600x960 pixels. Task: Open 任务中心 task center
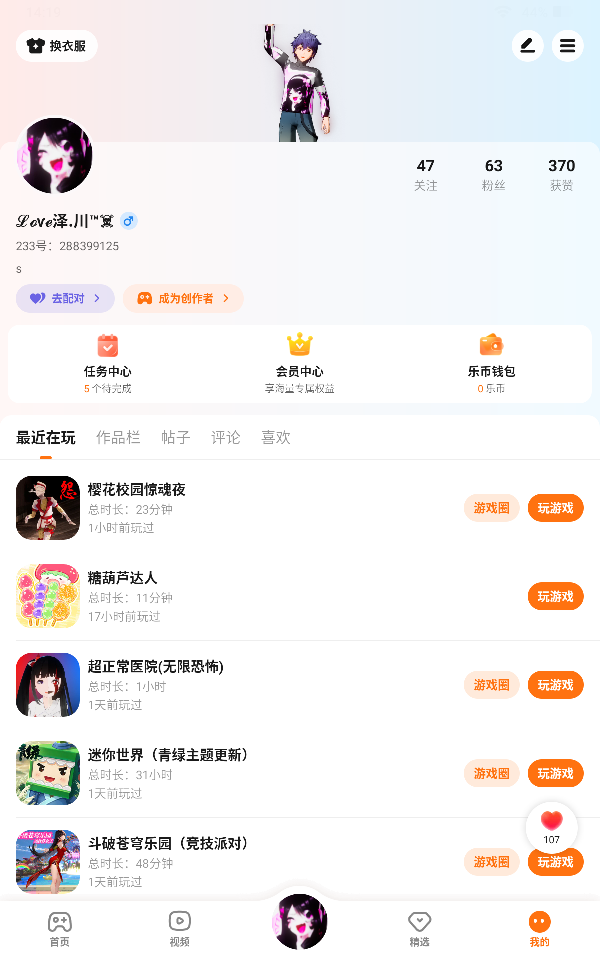(x=108, y=363)
